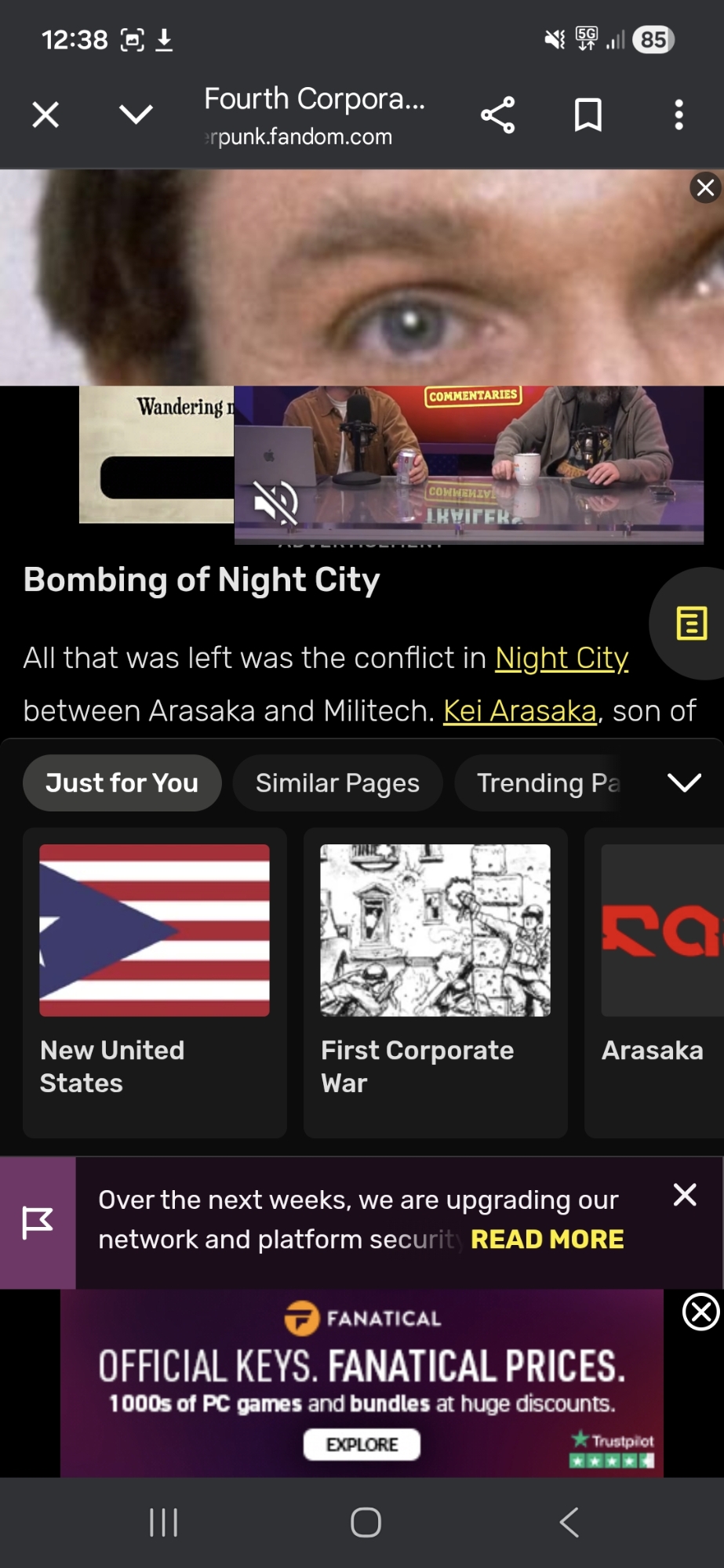Select the Just for You tab
This screenshot has width=724, height=1568.
pos(122,782)
